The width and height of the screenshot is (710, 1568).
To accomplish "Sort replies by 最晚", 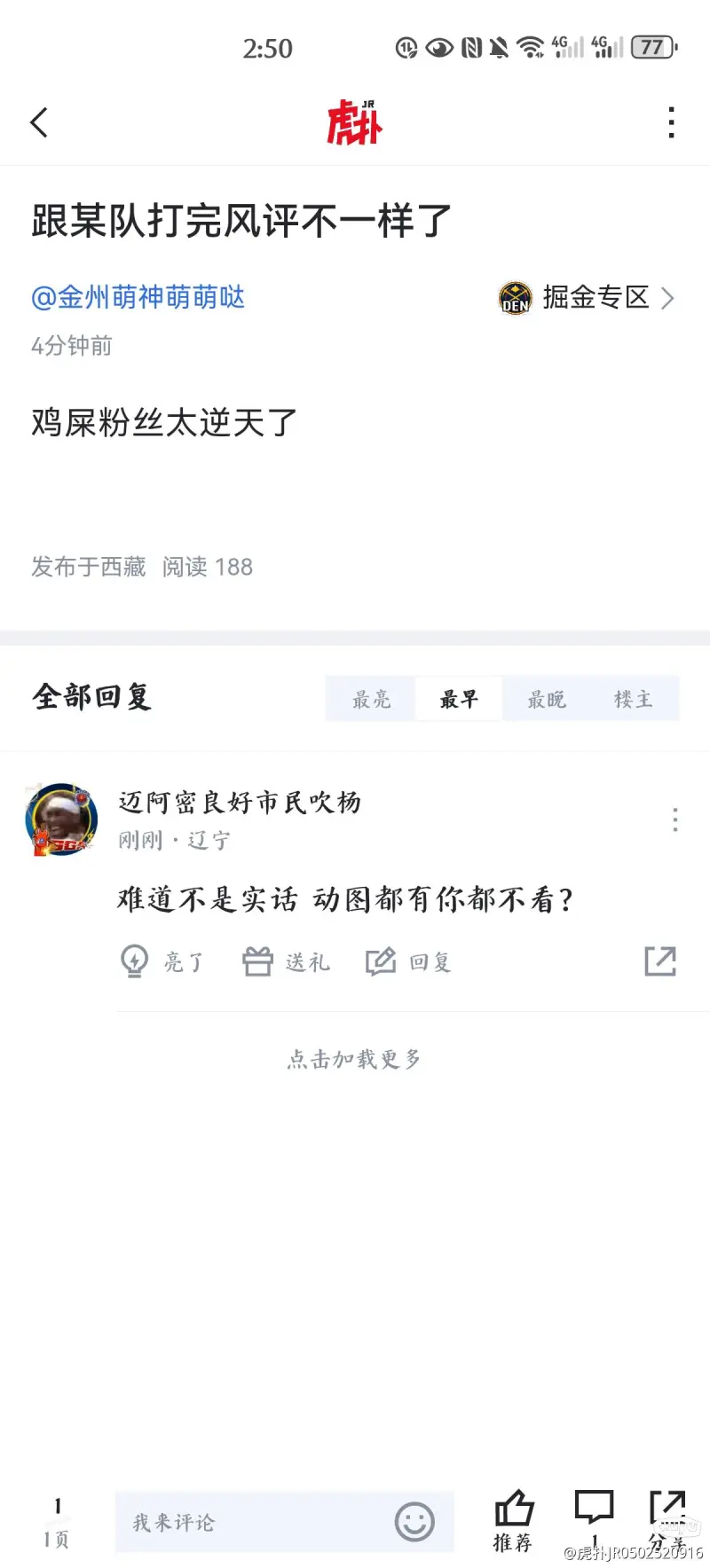I will point(546,699).
